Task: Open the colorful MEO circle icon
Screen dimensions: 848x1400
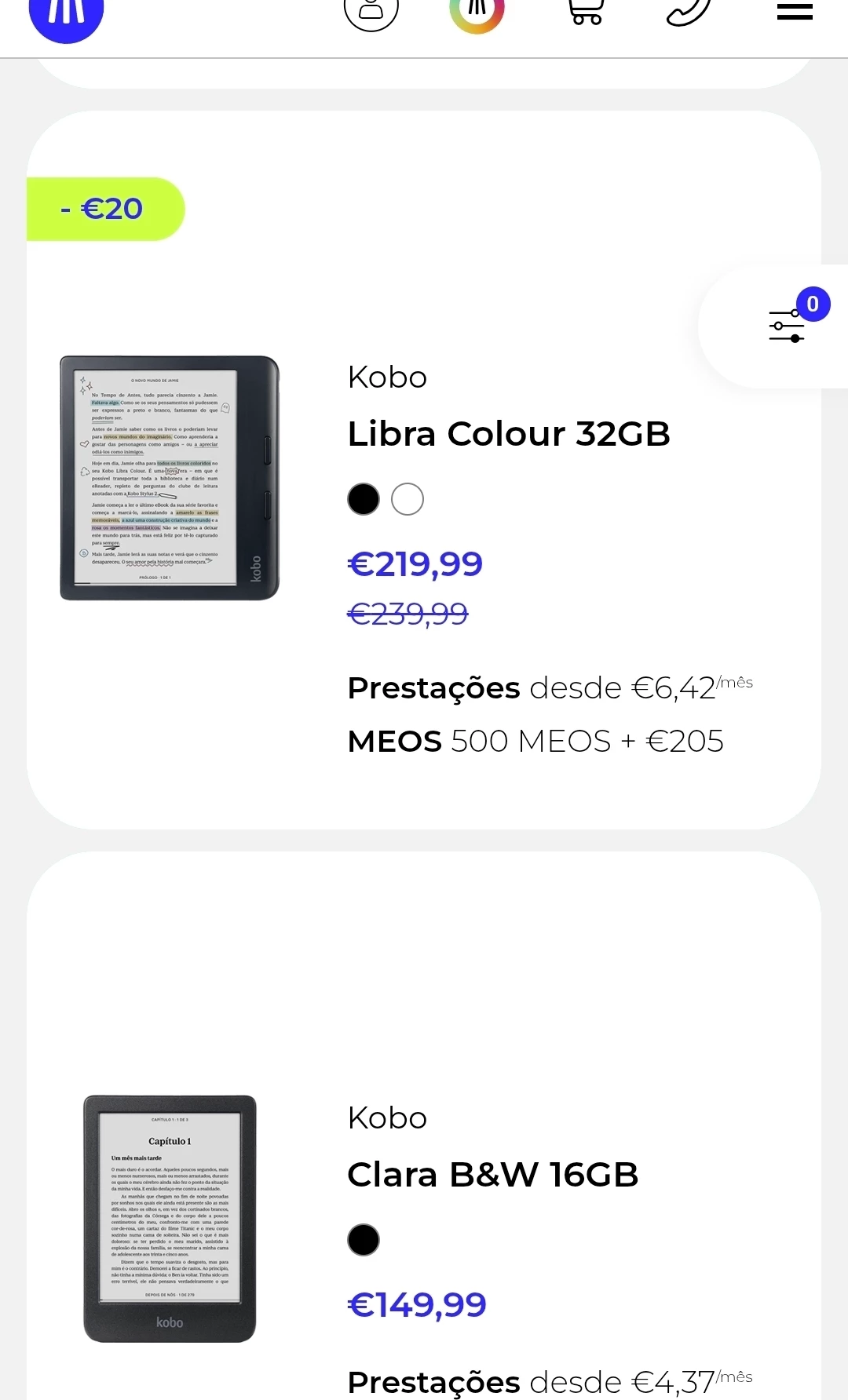Action: [477, 12]
